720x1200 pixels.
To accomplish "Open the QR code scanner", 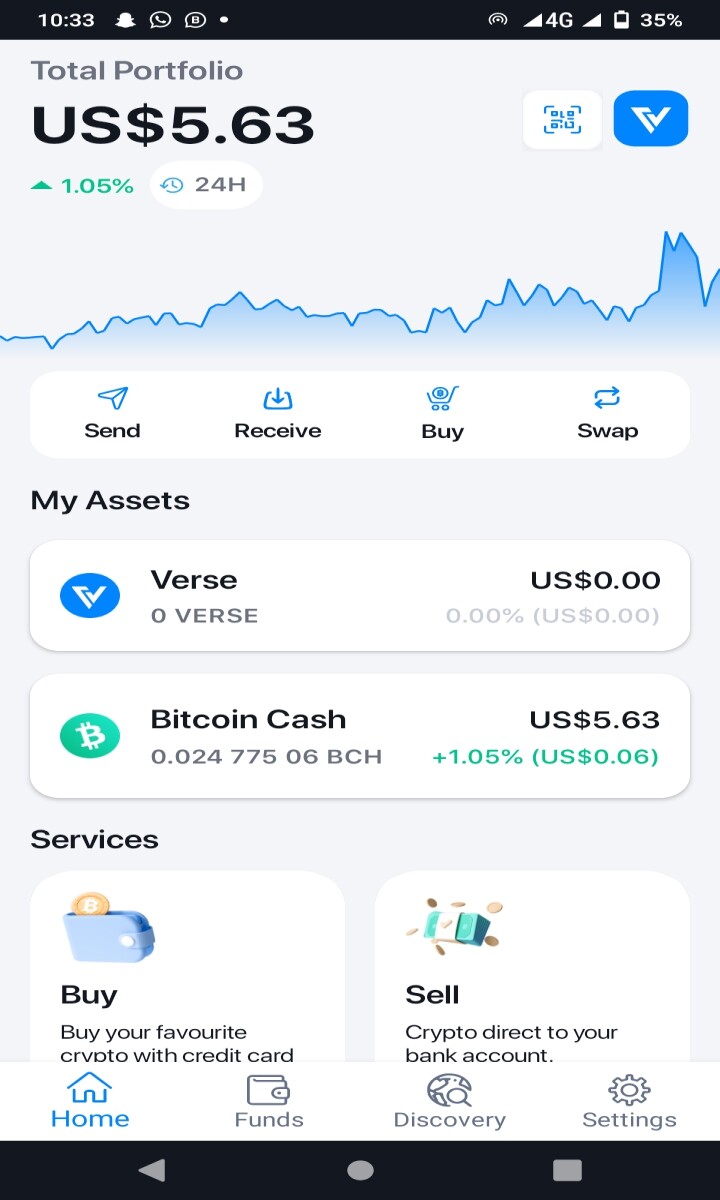I will pyautogui.click(x=562, y=119).
